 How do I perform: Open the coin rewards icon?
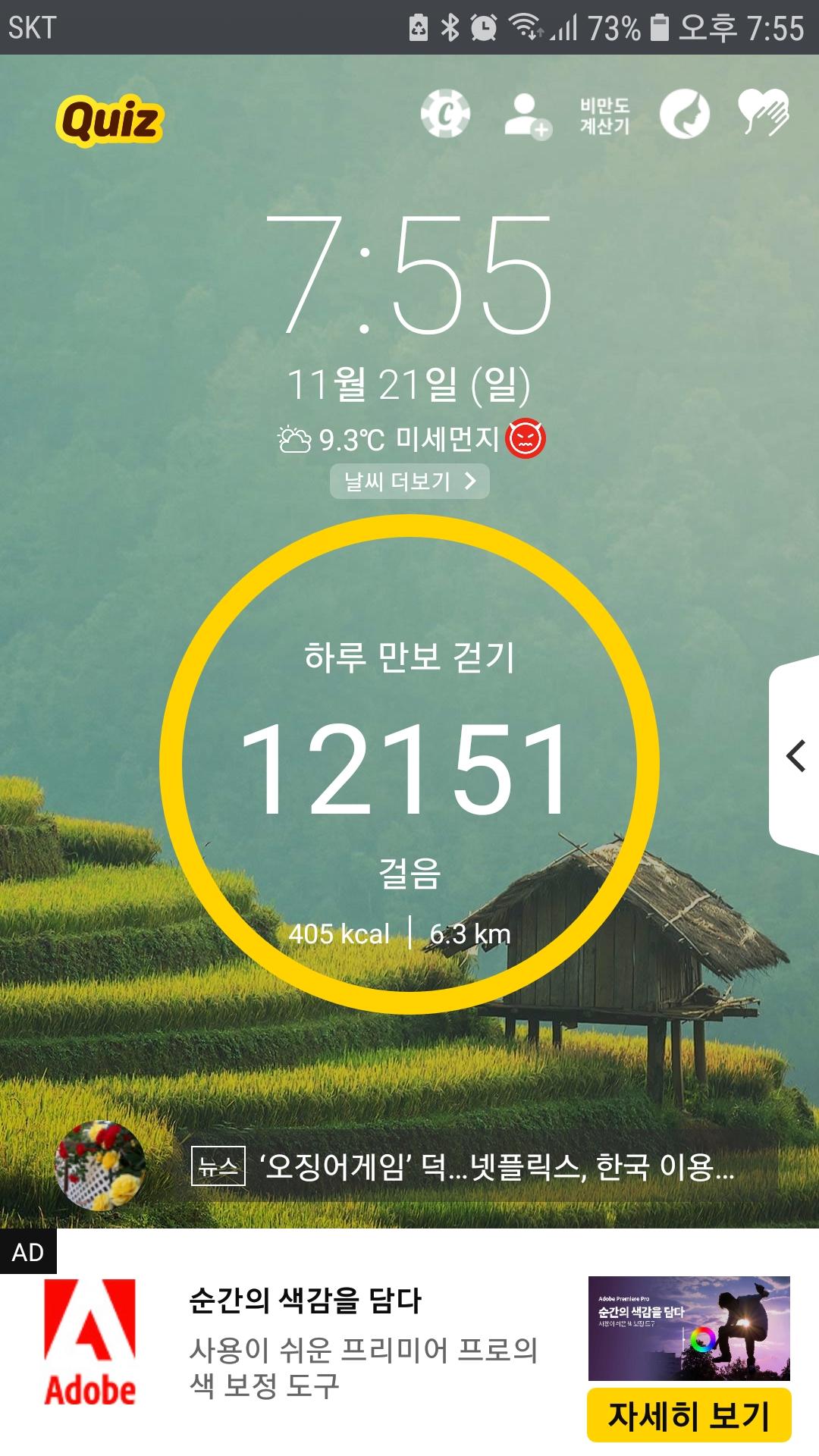[445, 115]
